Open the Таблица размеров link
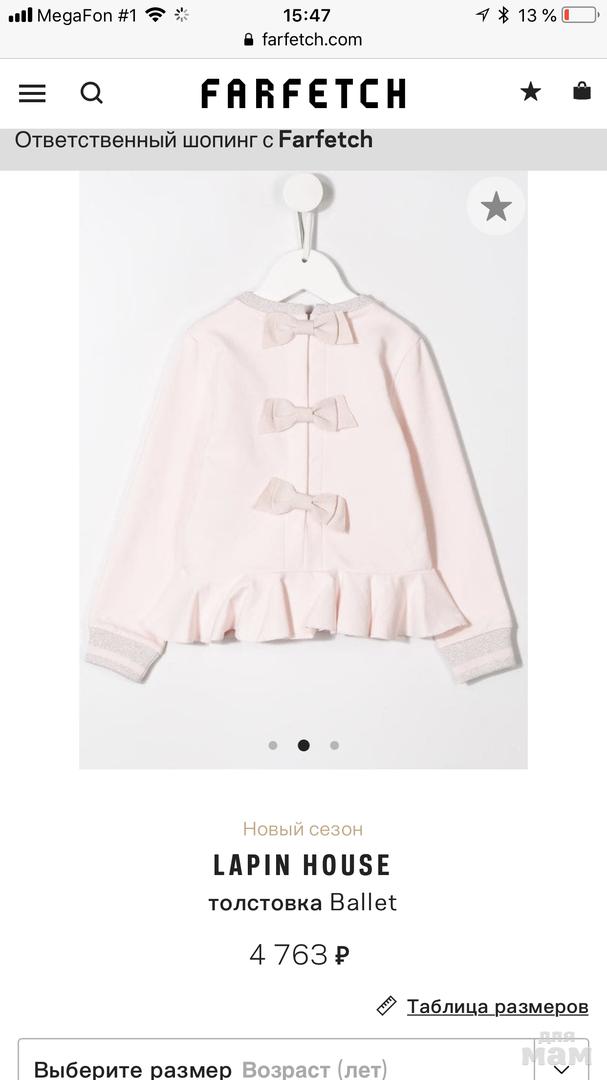 tap(497, 1006)
